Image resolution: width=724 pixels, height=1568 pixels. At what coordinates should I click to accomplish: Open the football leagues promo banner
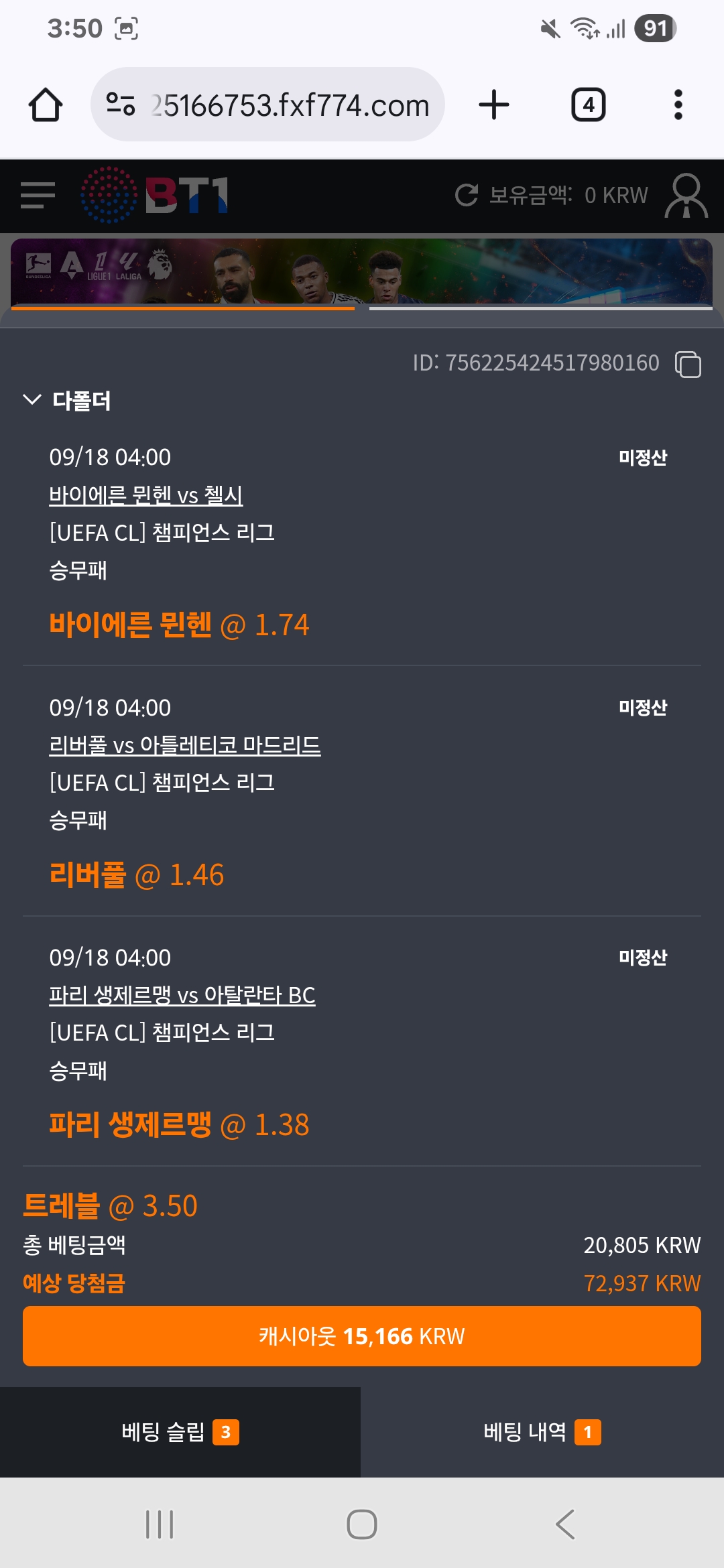(362, 271)
